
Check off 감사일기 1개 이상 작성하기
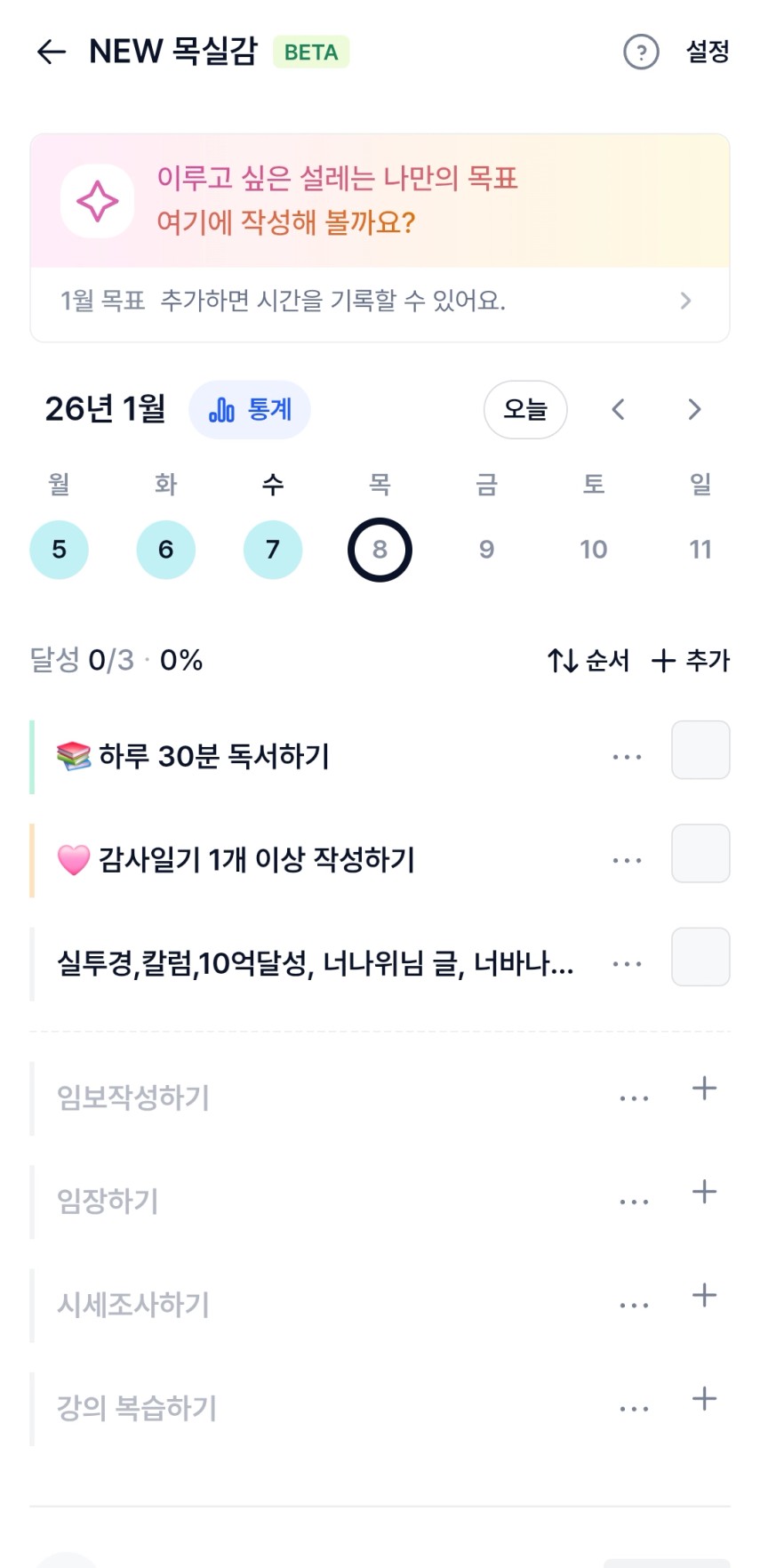700,854
